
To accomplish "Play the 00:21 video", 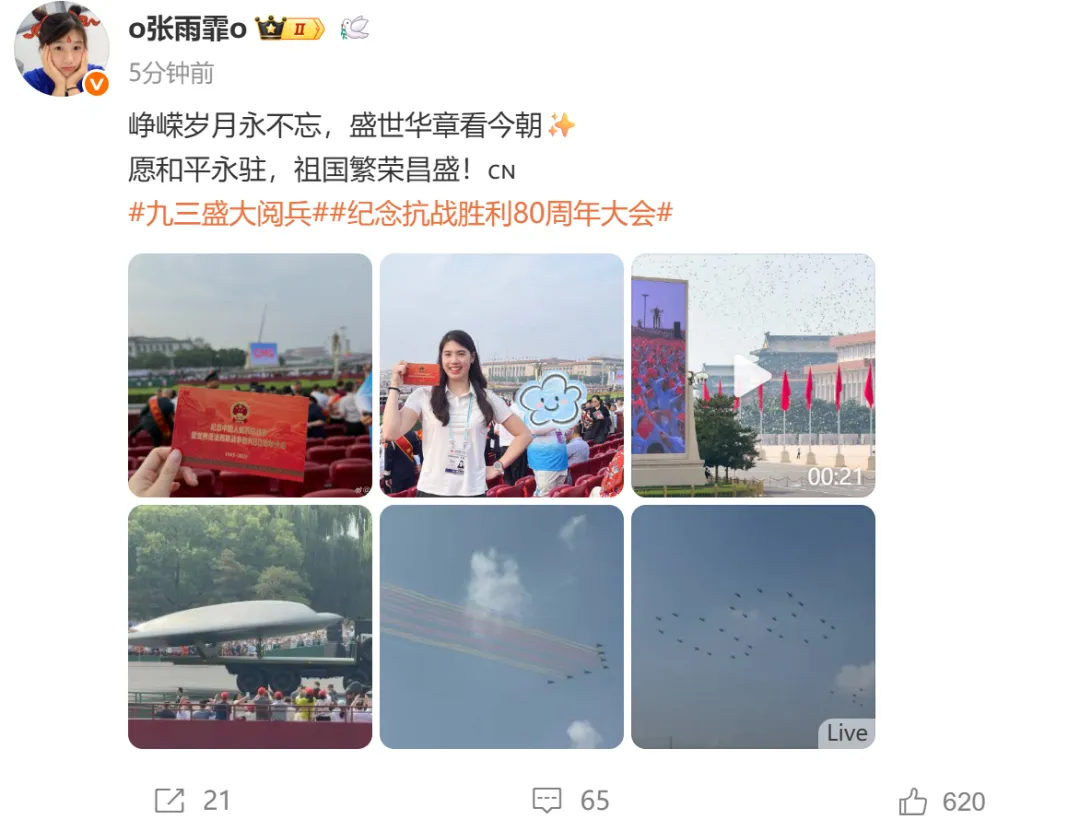I will point(753,375).
